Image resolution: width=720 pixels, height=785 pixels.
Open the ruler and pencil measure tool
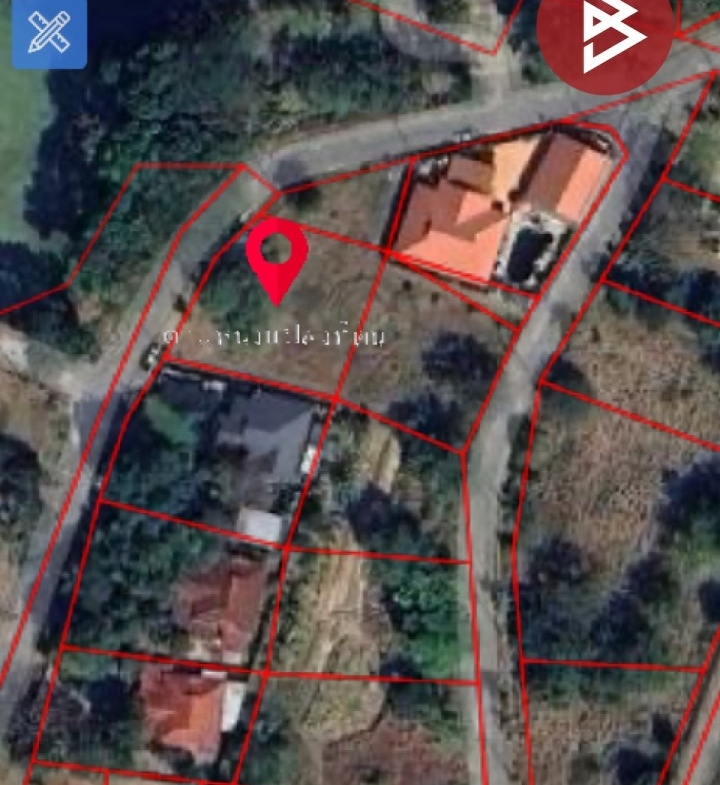49,33
